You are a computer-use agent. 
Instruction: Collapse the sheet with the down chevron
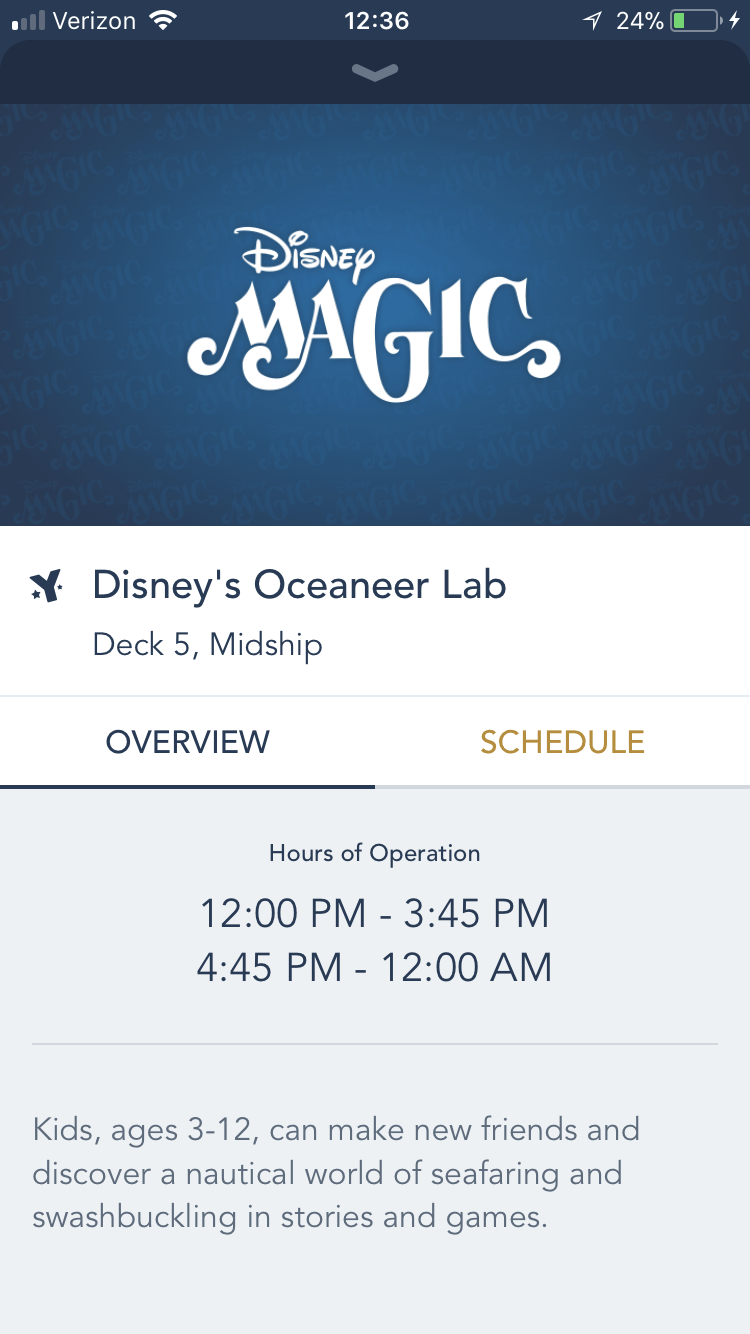click(375, 72)
